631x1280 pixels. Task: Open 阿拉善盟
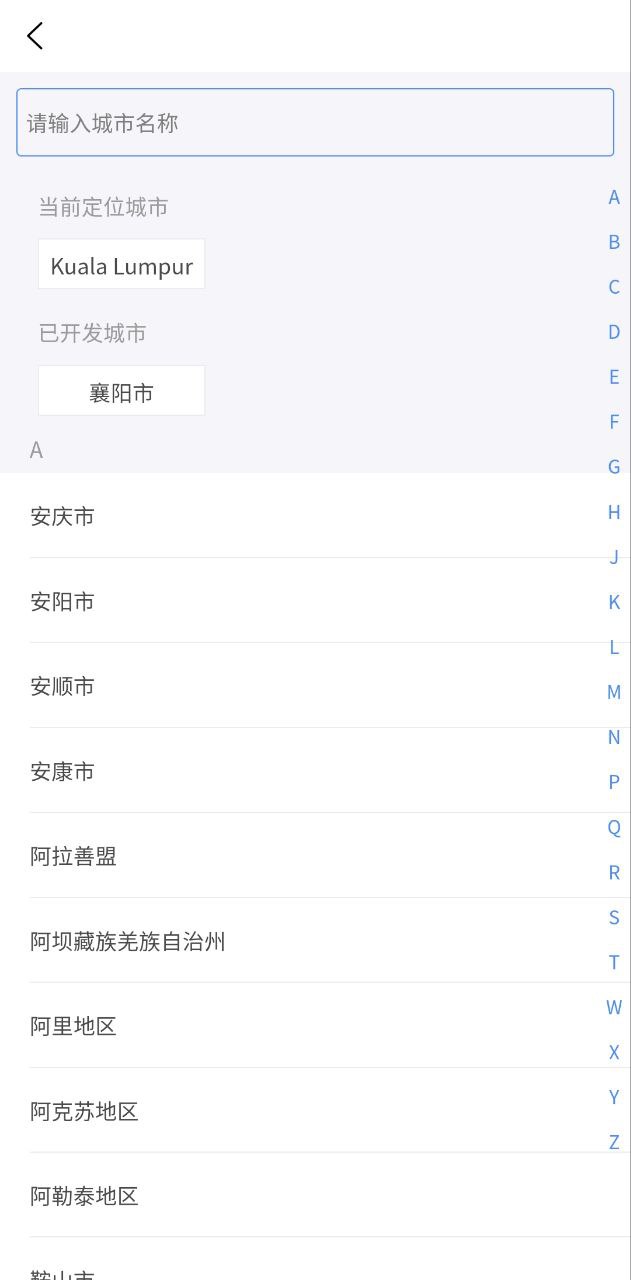(315, 856)
